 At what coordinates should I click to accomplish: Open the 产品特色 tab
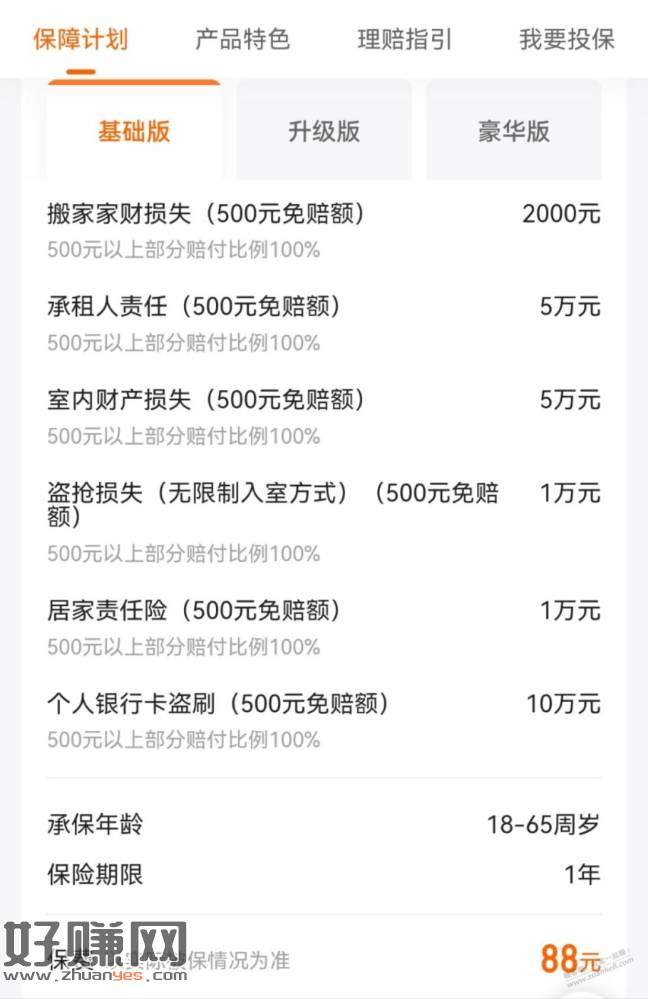(x=242, y=40)
